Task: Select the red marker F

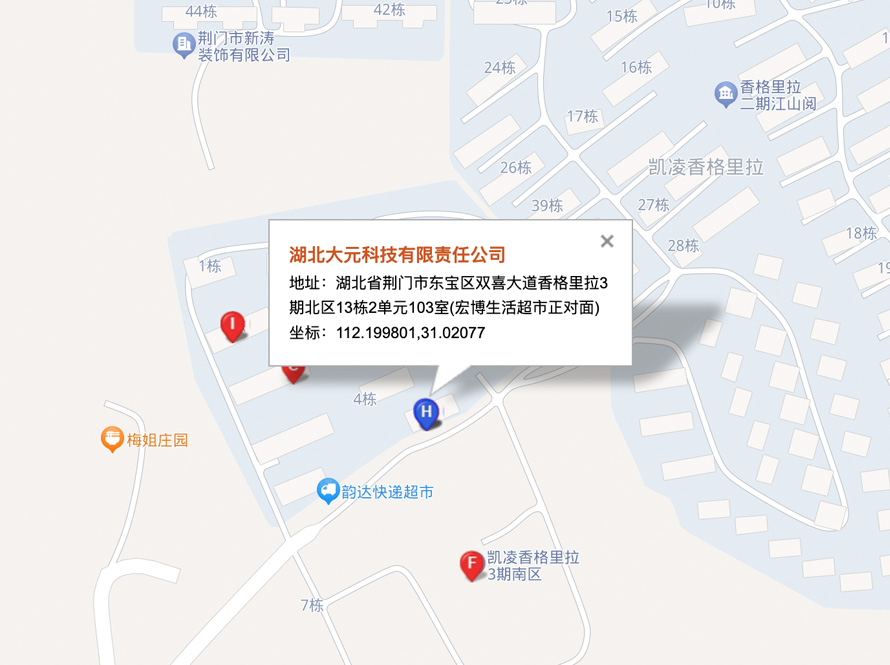Action: [471, 564]
